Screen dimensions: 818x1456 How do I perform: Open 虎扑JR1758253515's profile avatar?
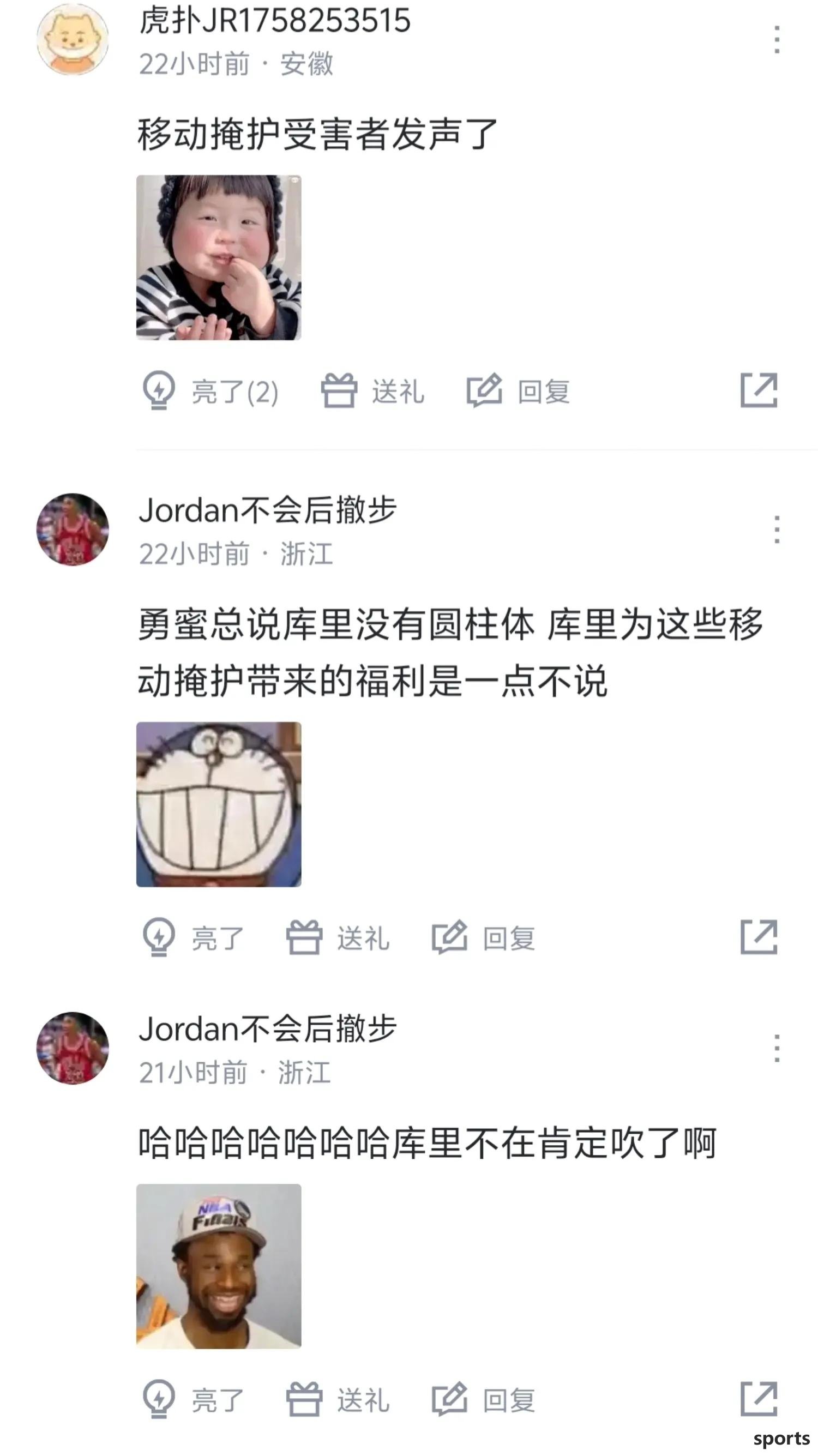click(x=73, y=39)
